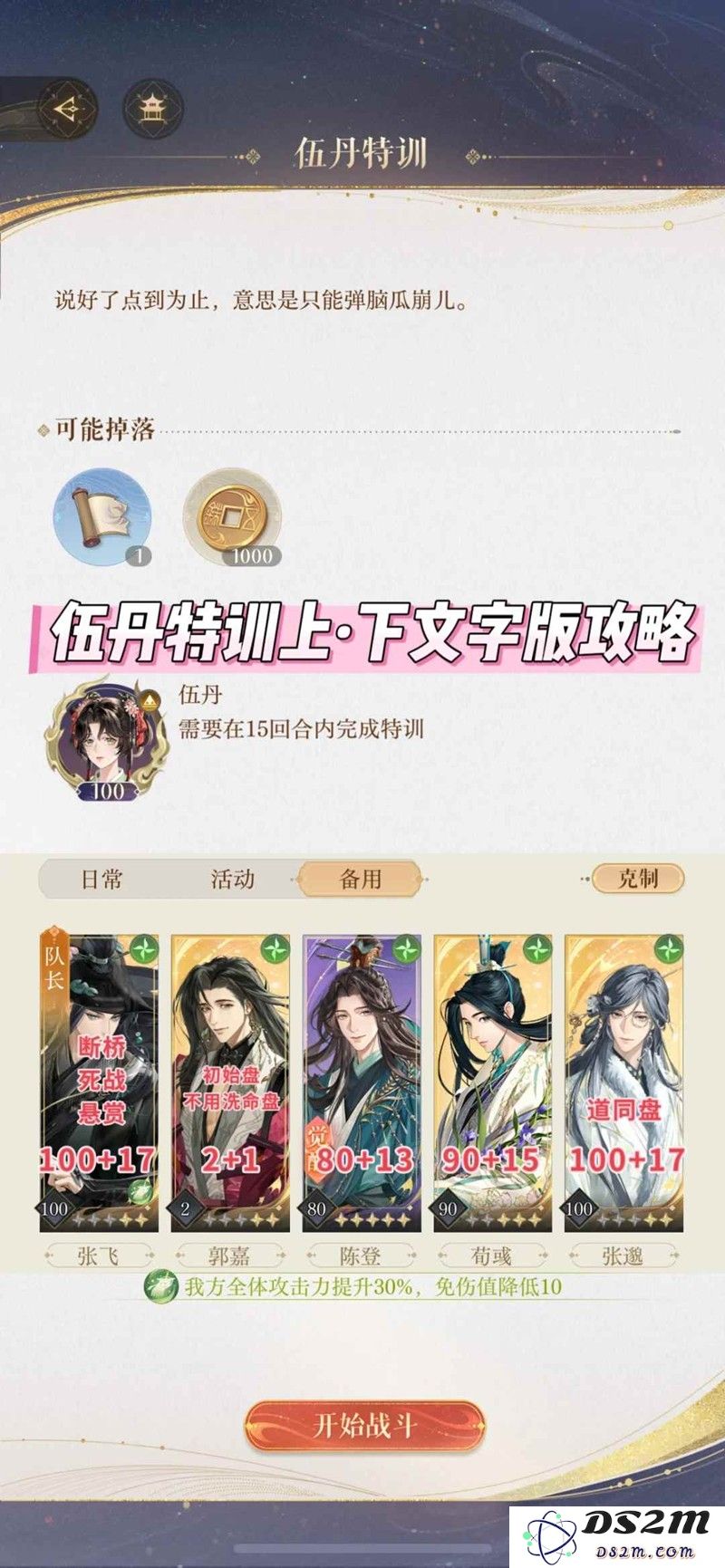Select the 陈登 character card

tap(362, 1082)
